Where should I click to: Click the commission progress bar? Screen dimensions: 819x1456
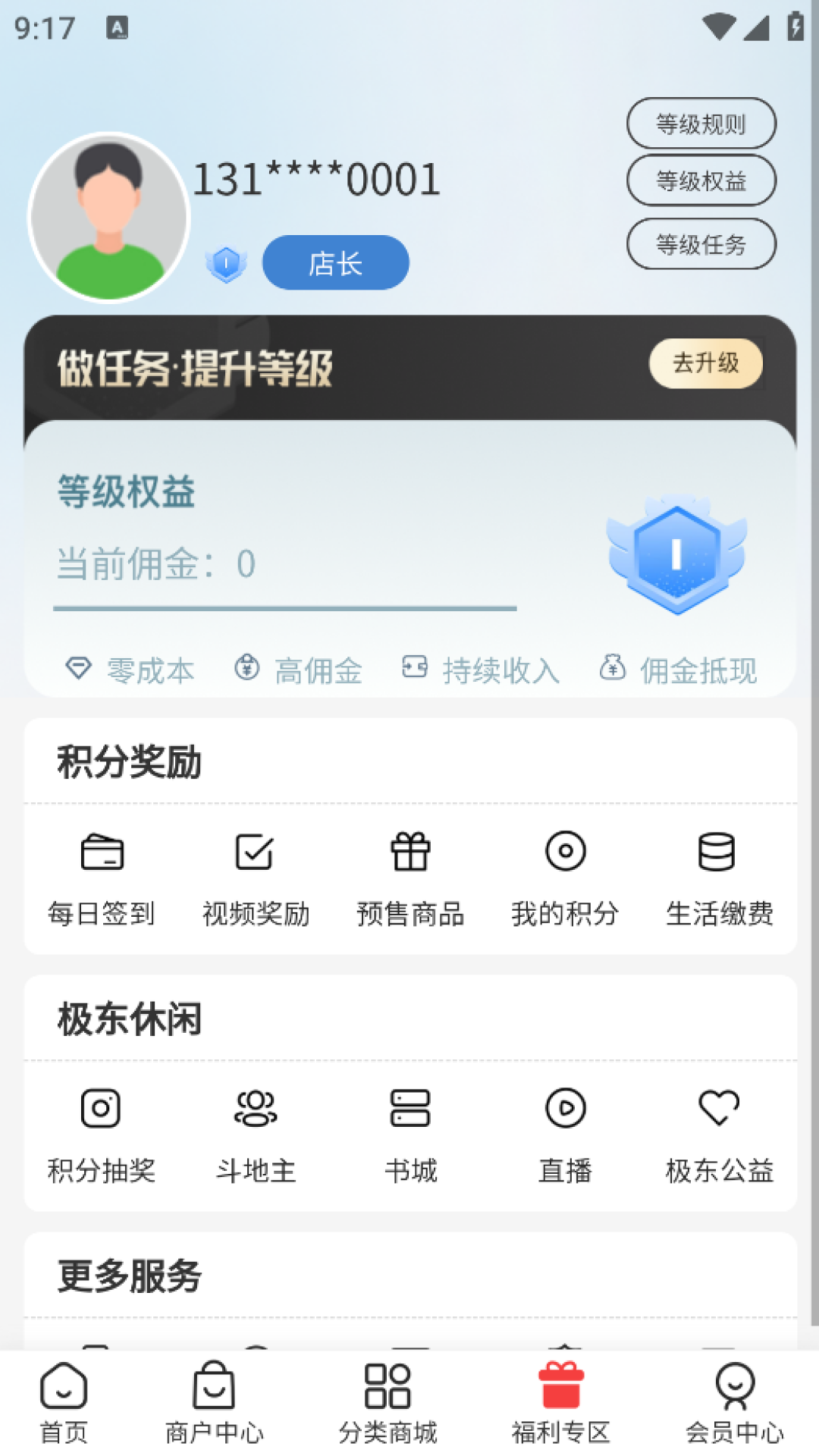[x=286, y=608]
